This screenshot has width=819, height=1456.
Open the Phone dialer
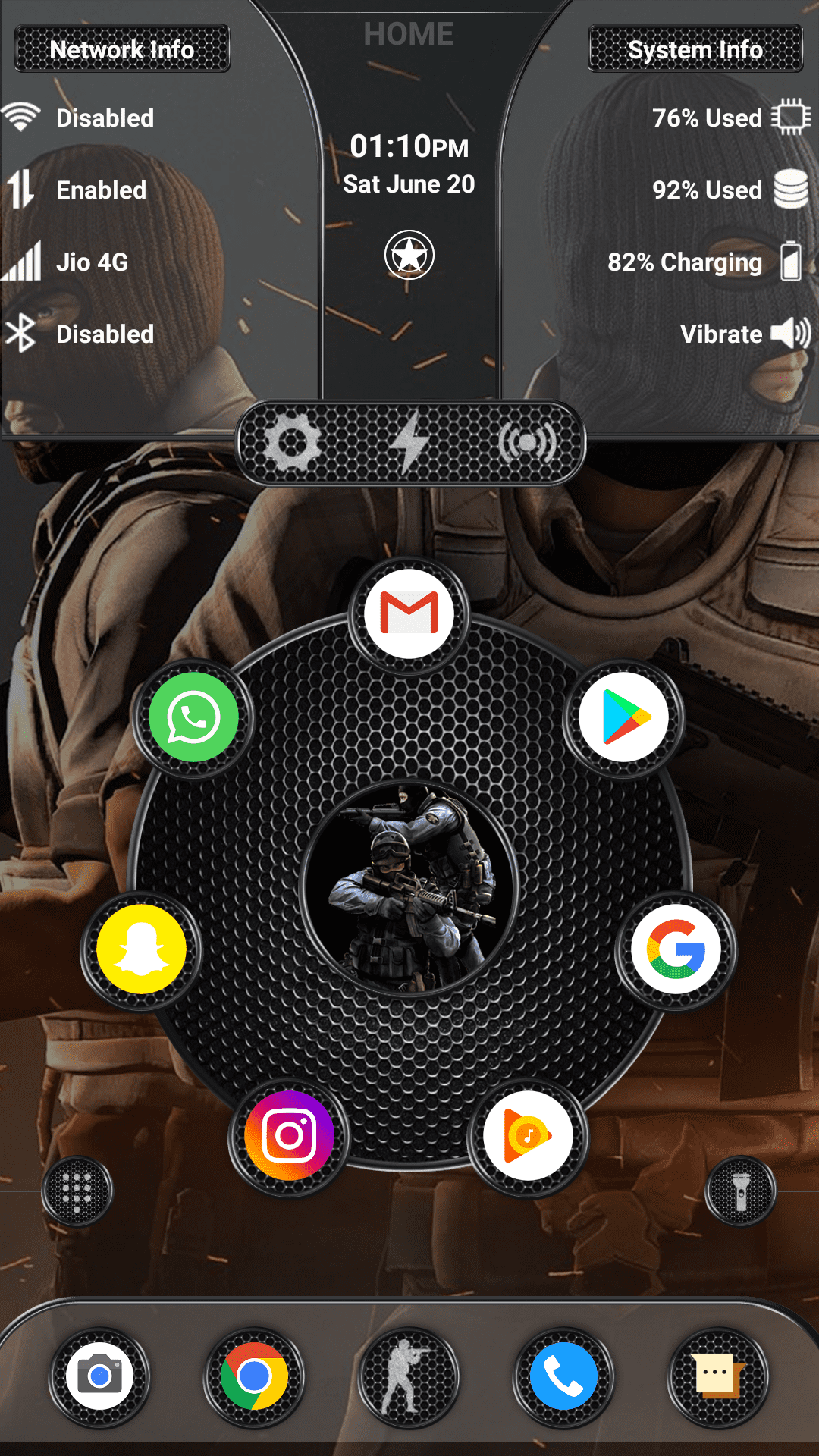pos(563,1376)
